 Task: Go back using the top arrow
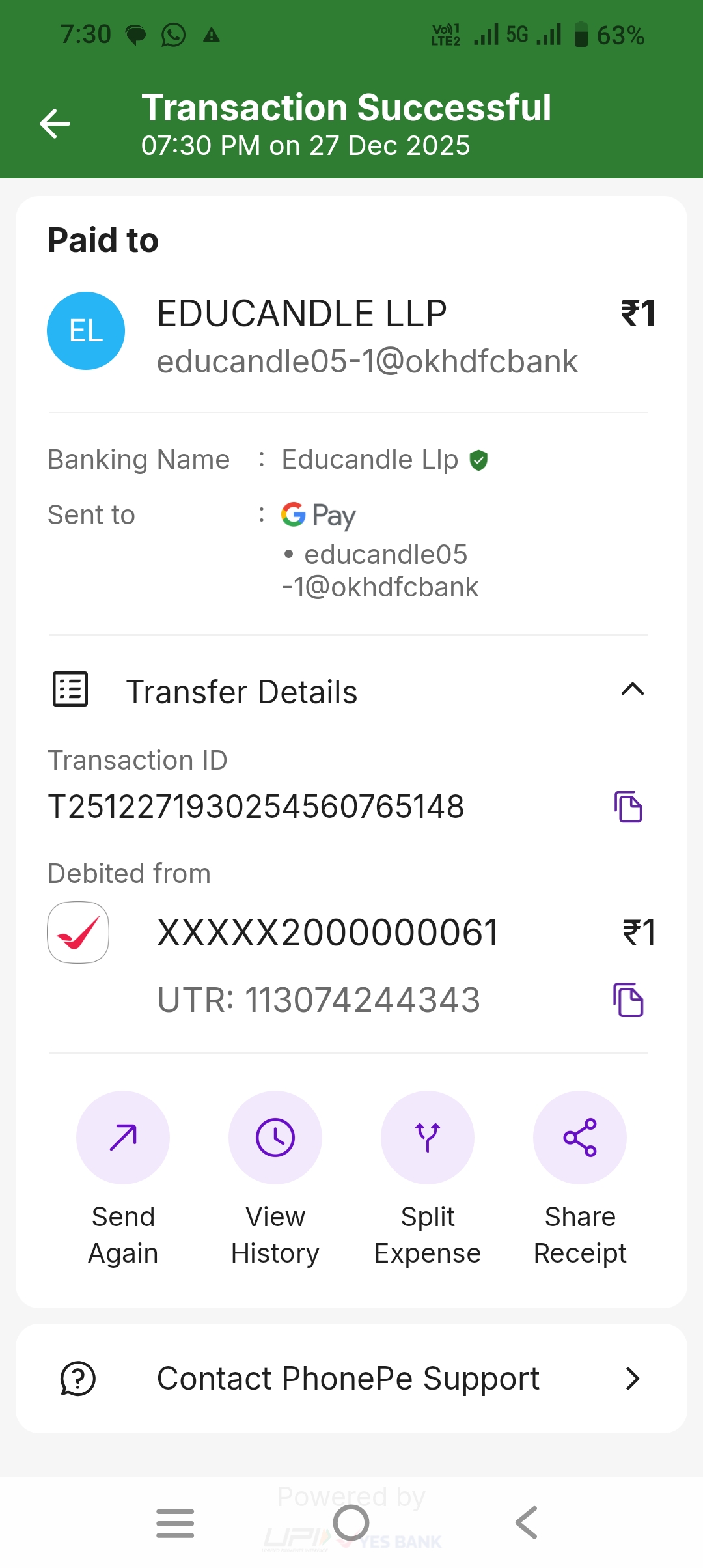[x=55, y=124]
